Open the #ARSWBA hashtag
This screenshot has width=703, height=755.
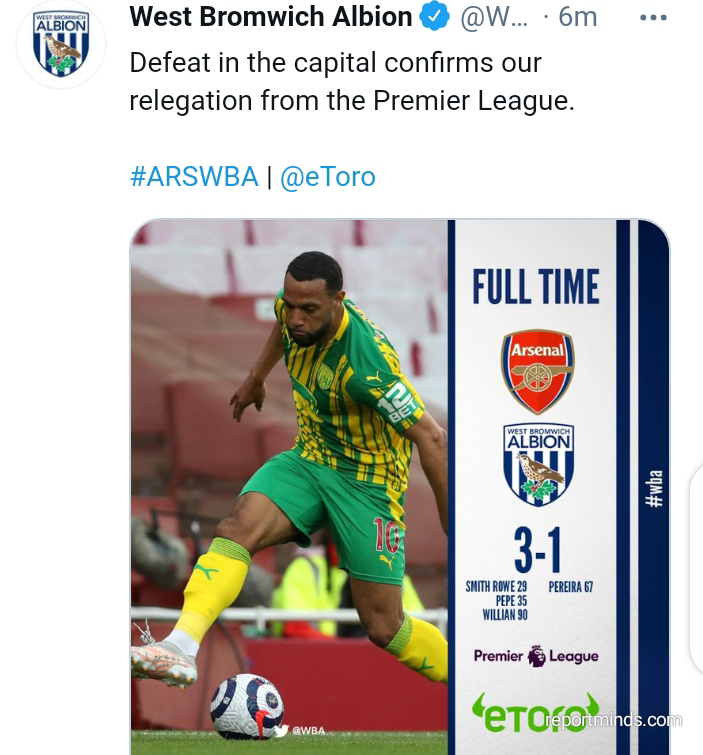tap(195, 176)
